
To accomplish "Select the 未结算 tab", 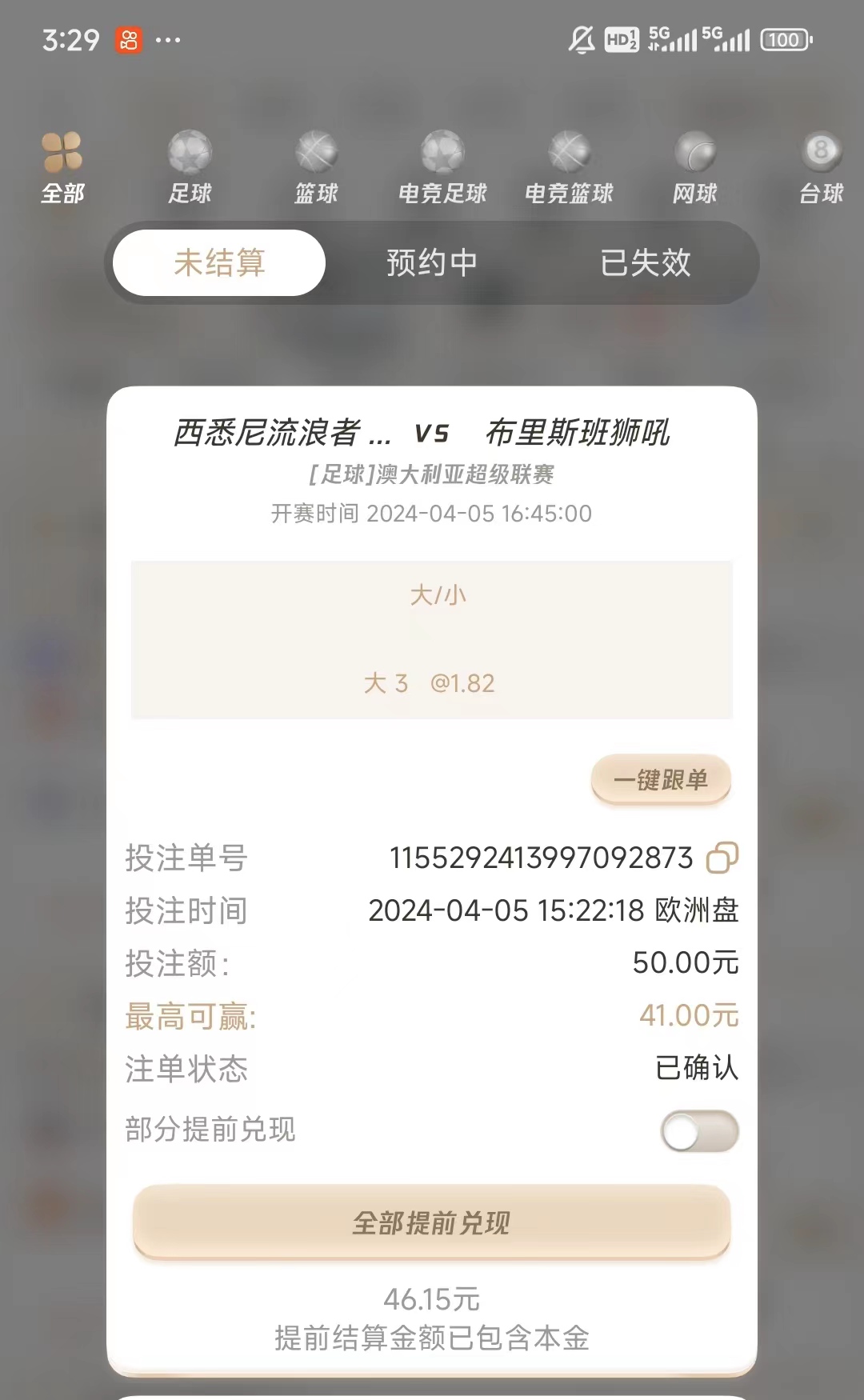I will [x=219, y=262].
